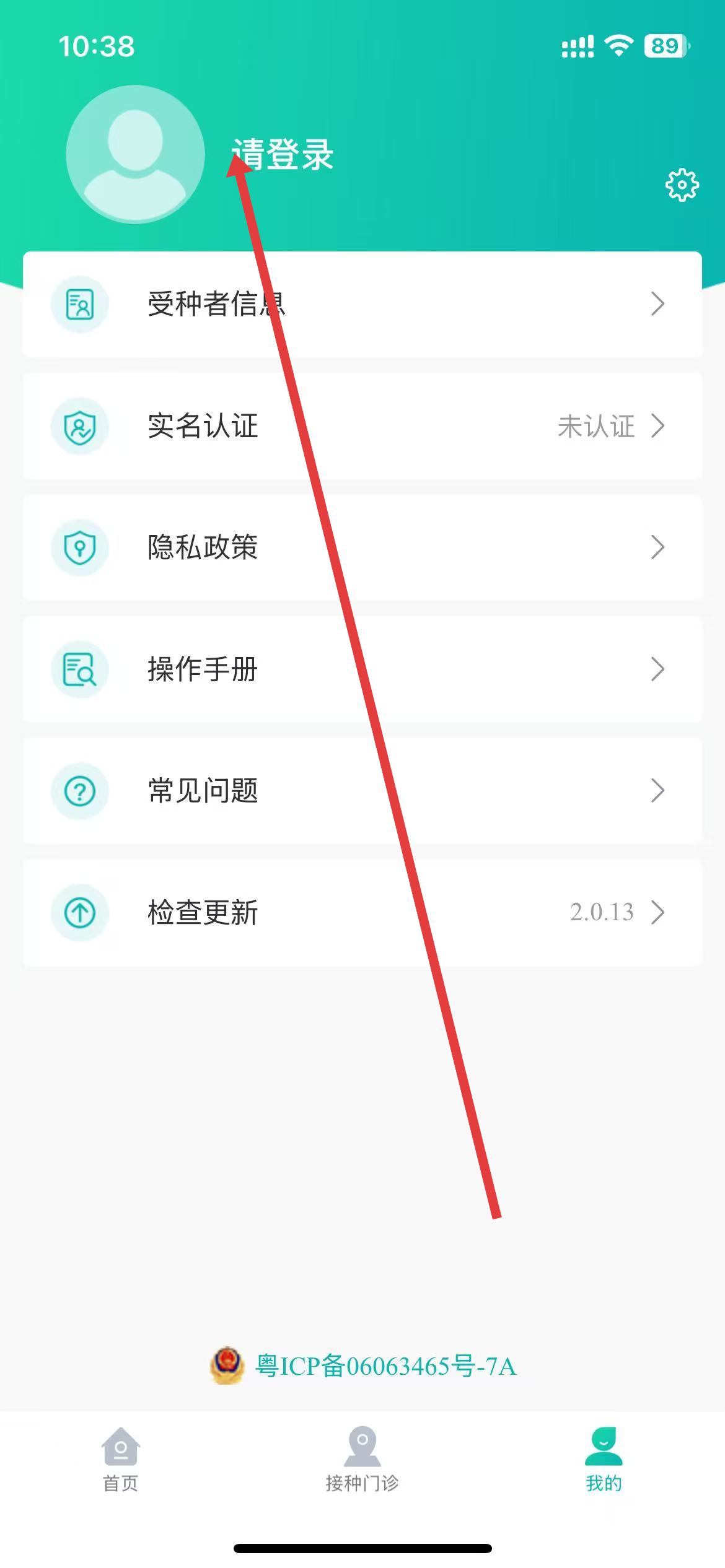725x1568 pixels.
Task: Switch to the 接种门诊 tab
Action: pos(362,1458)
